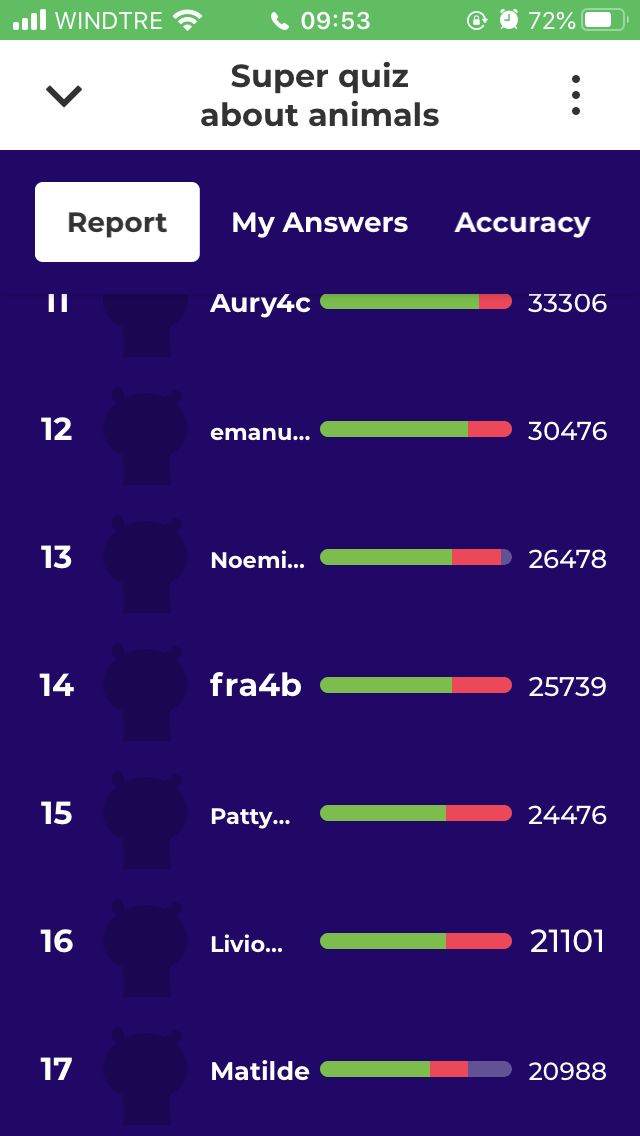Select the Report tab

point(117,222)
